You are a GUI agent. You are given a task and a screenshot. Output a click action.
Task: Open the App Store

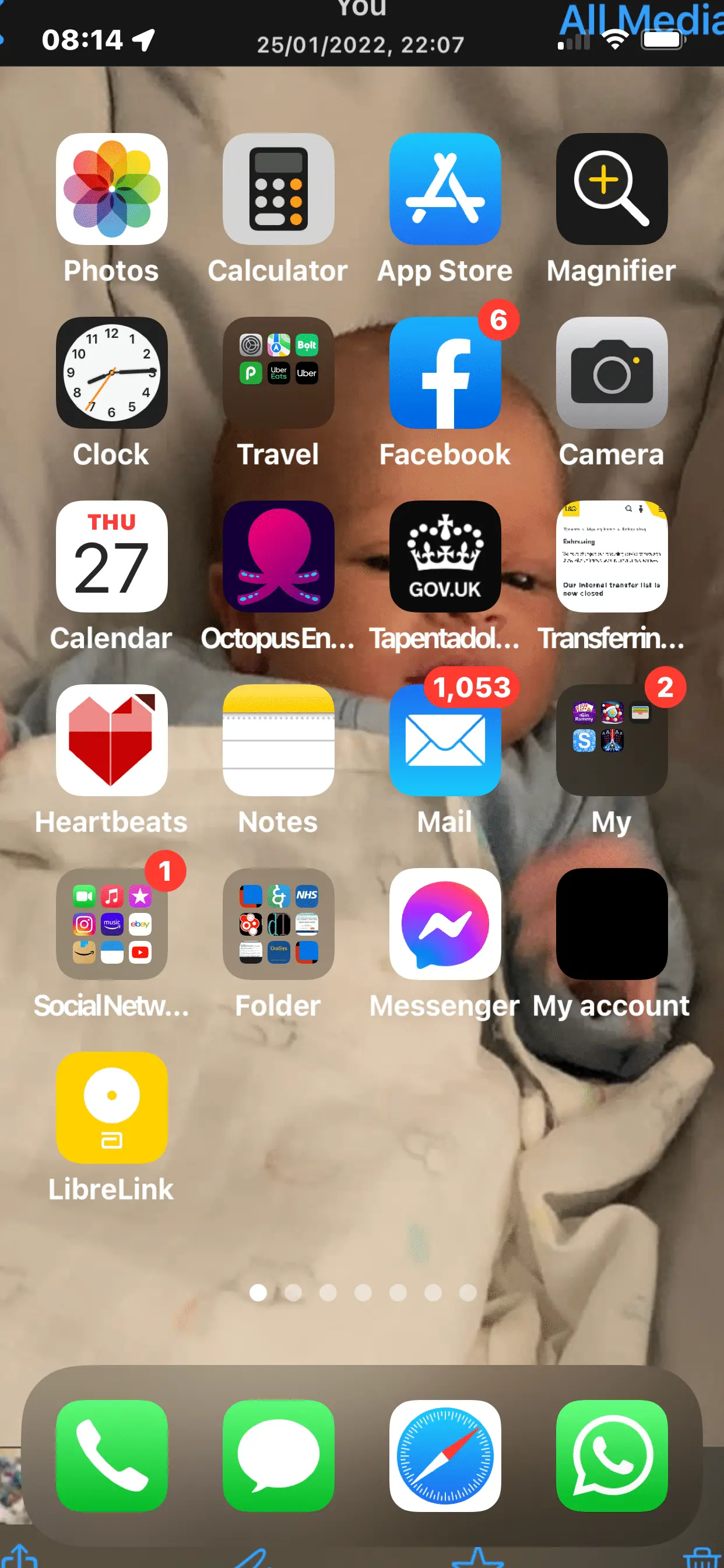click(445, 188)
